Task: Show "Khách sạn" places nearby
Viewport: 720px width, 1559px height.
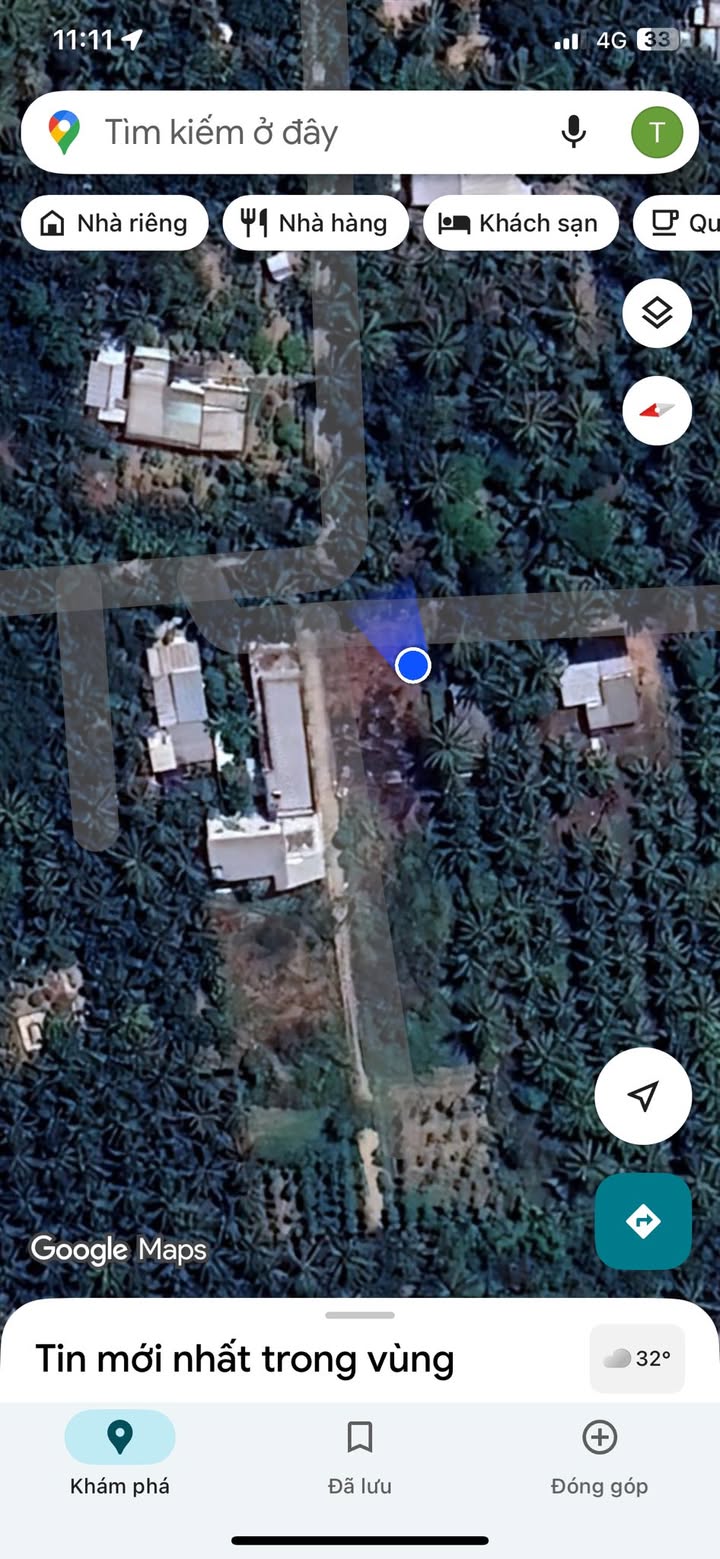Action: pyautogui.click(x=521, y=223)
